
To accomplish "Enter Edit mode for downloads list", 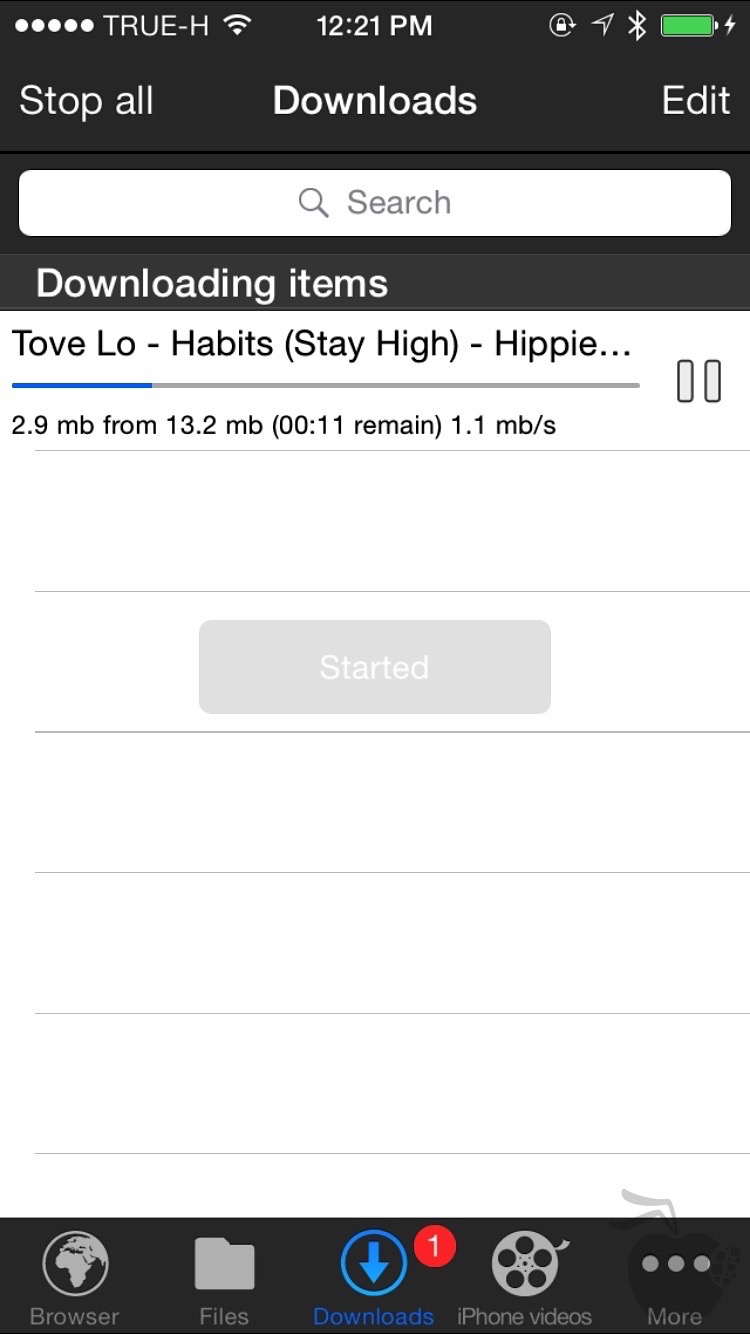I will [695, 100].
